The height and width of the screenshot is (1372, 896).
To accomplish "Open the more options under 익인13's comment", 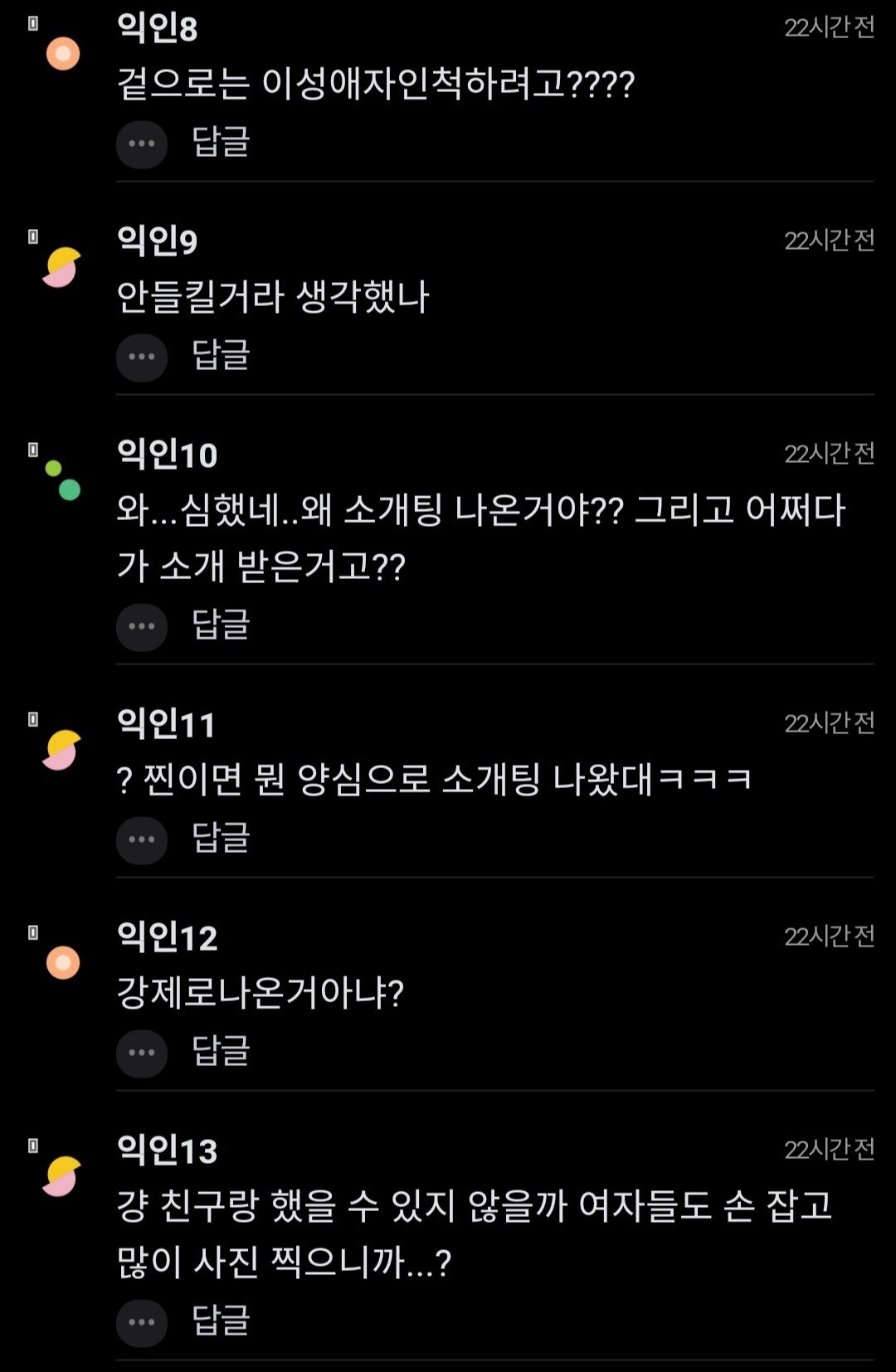I will 142,1323.
